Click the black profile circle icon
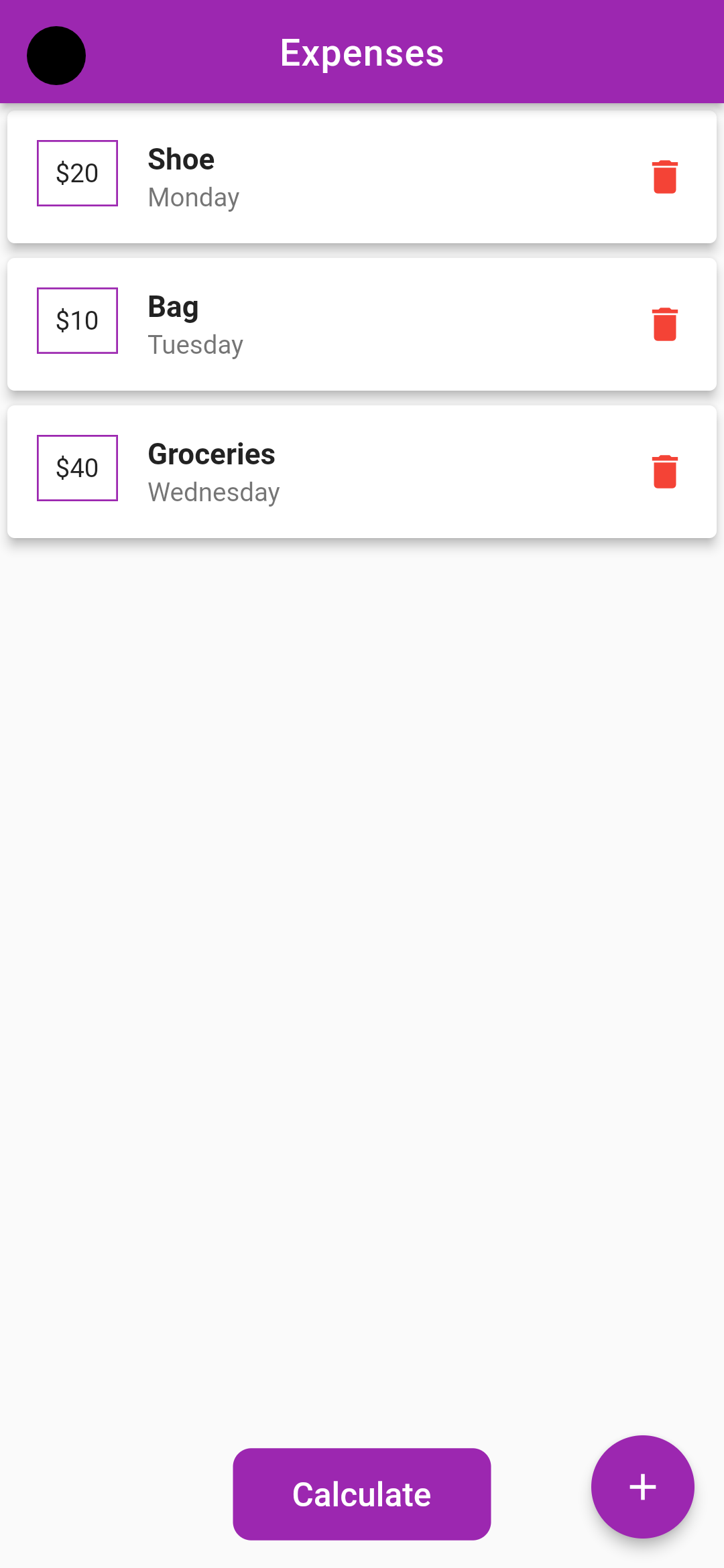 [x=56, y=55]
